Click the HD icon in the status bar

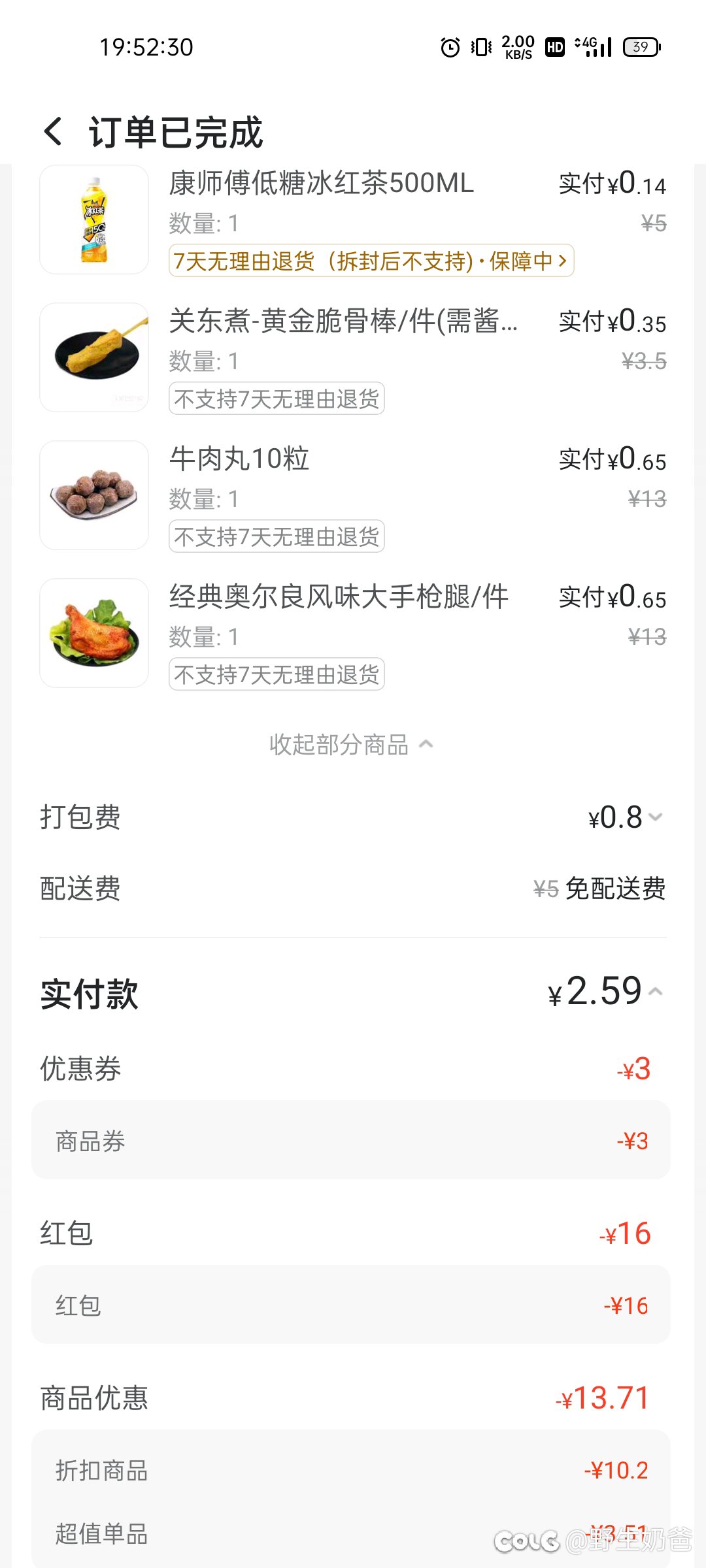pos(554,47)
